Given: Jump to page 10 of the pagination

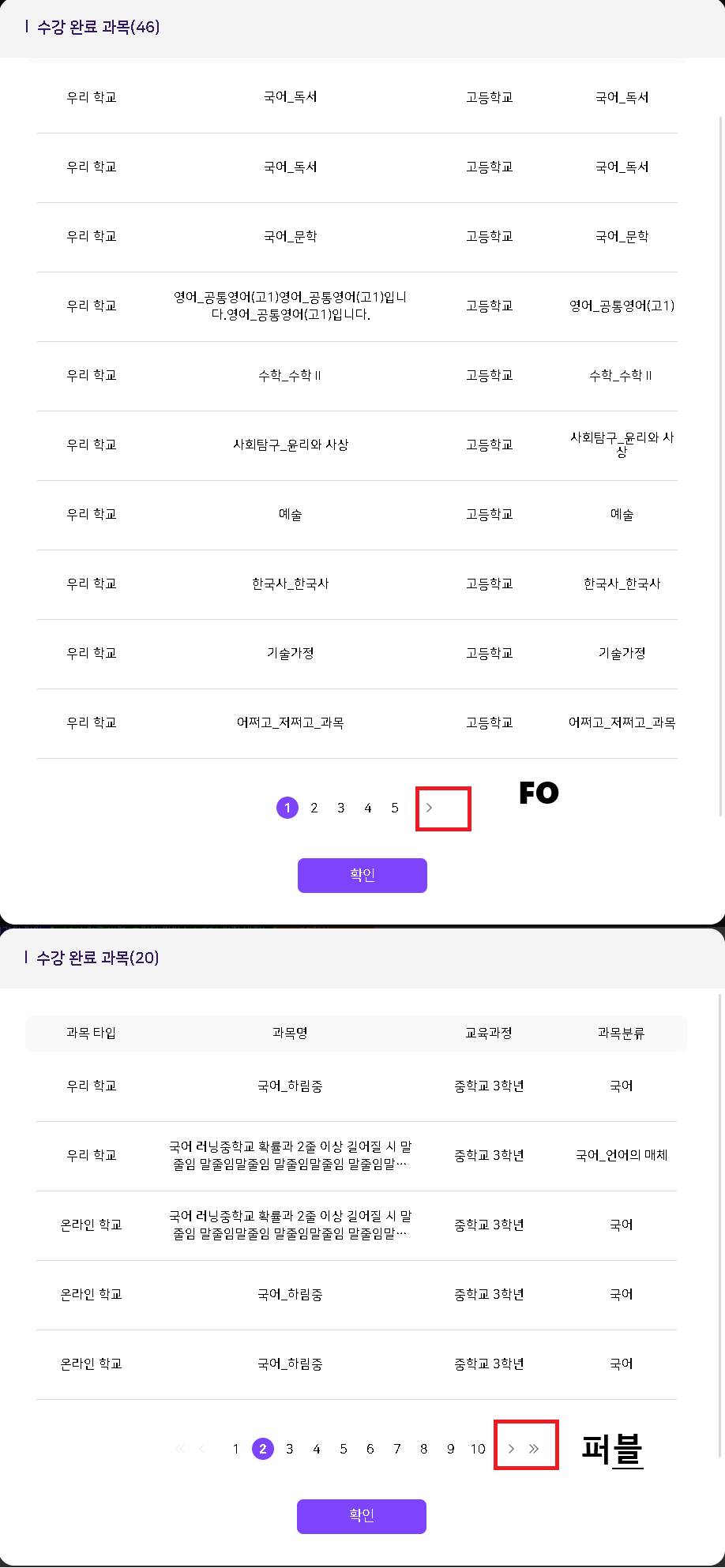Looking at the screenshot, I should (478, 1449).
